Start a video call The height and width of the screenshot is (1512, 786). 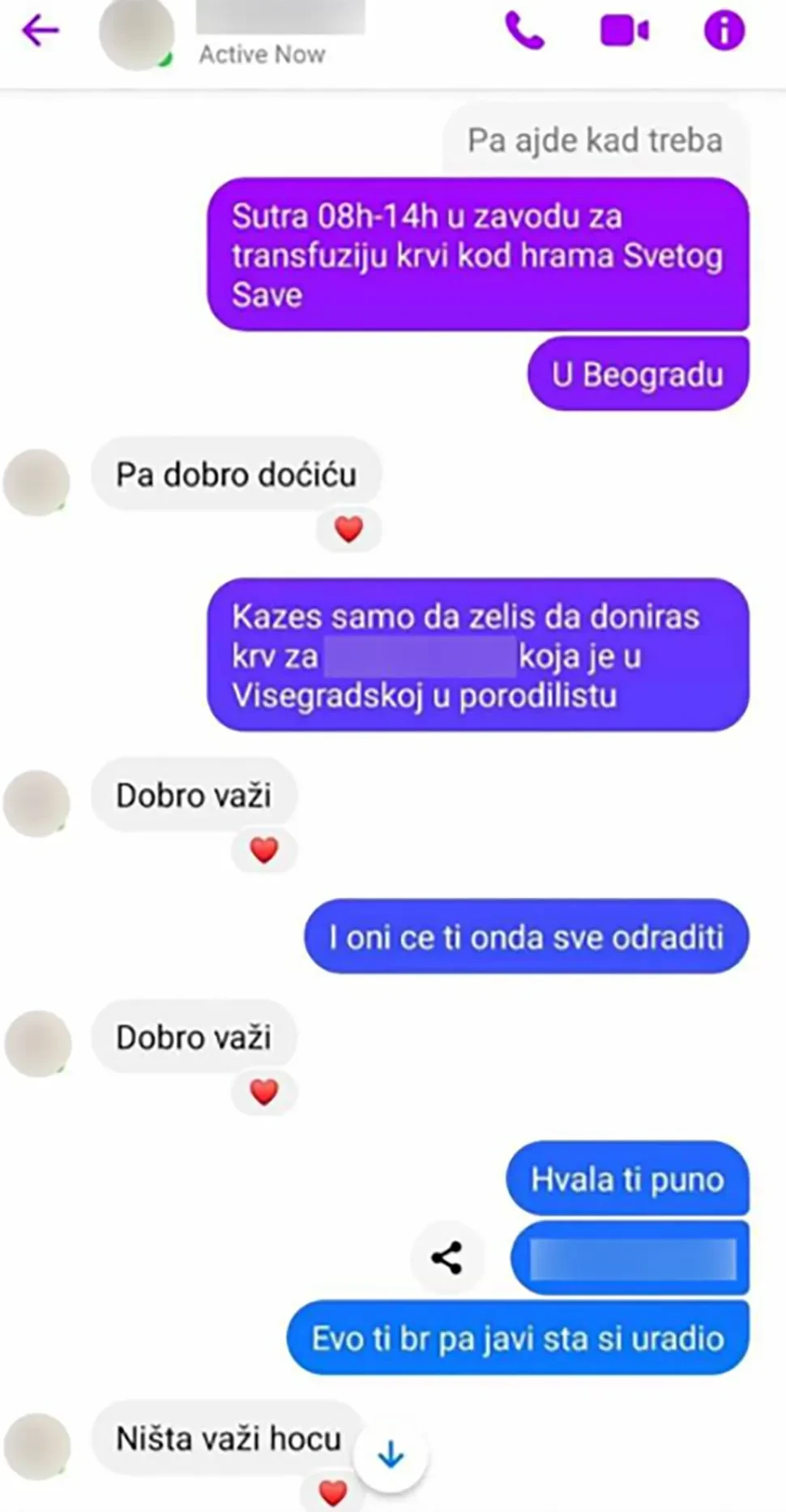[624, 31]
